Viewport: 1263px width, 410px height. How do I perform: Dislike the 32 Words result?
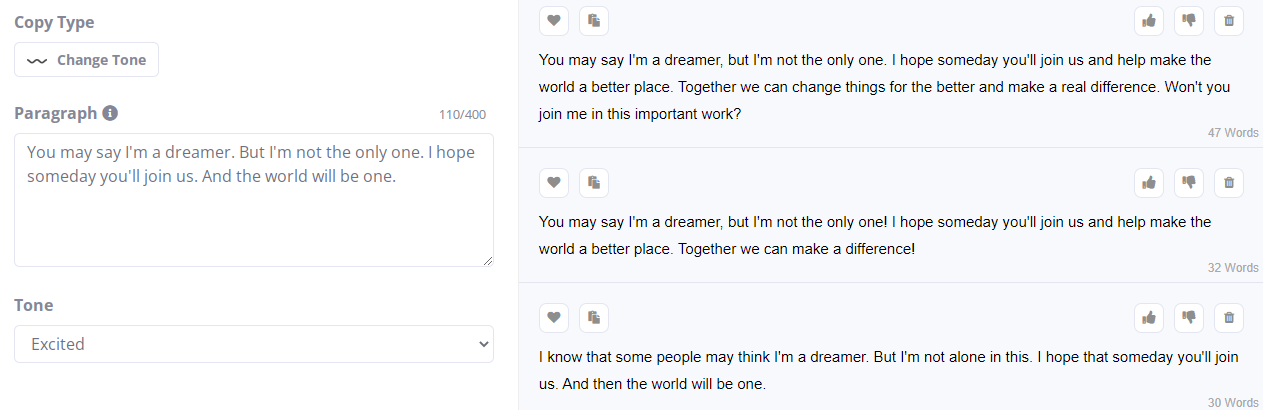[1189, 183]
